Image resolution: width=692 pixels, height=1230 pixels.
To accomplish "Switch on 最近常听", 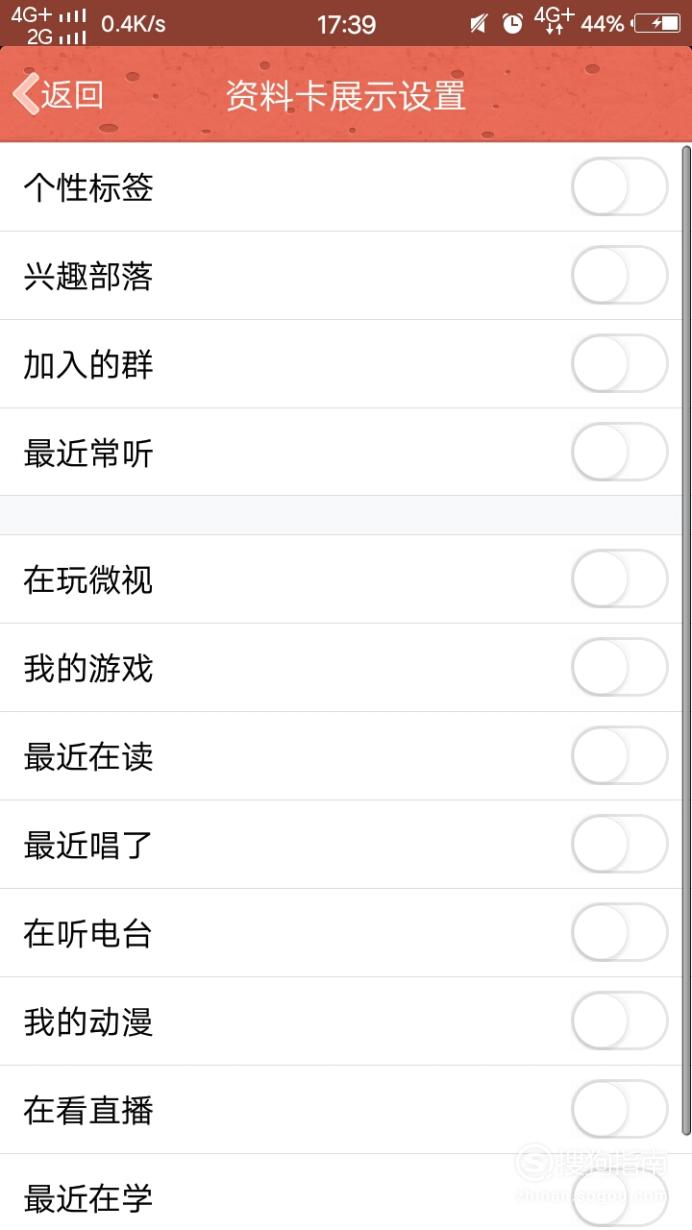I will 620,452.
